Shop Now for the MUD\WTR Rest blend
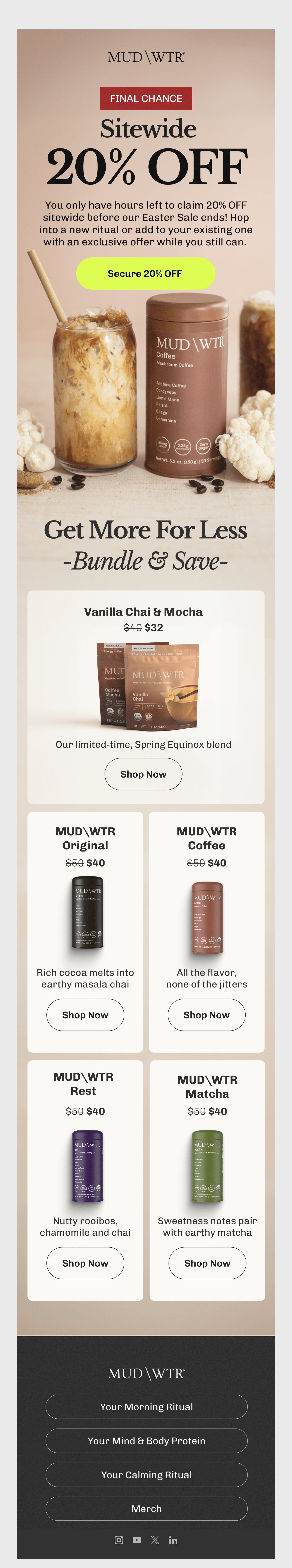The width and height of the screenshot is (292, 1568). coord(85,1263)
